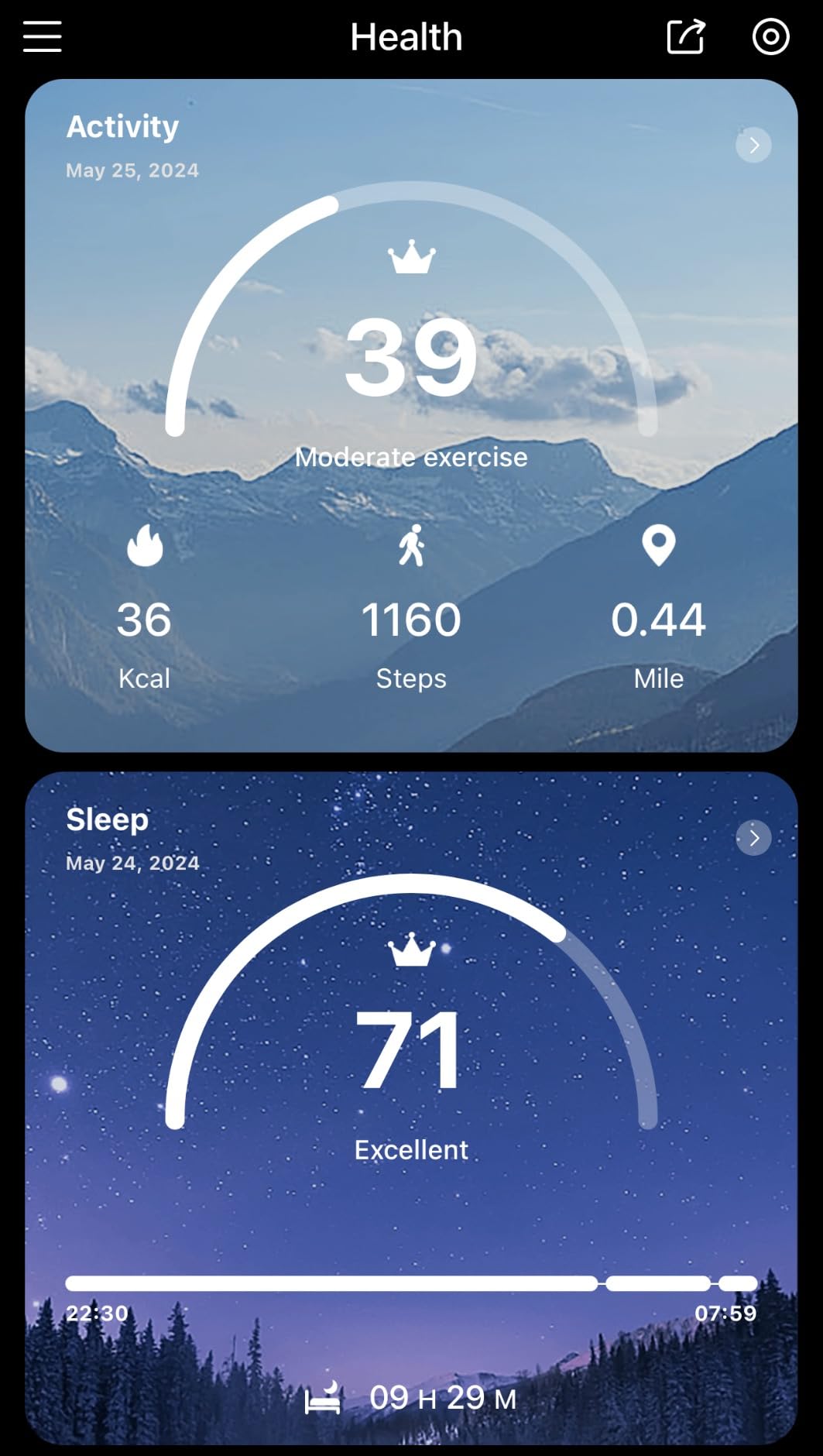Open the circular target settings icon
823x1456 pixels.
click(x=770, y=36)
